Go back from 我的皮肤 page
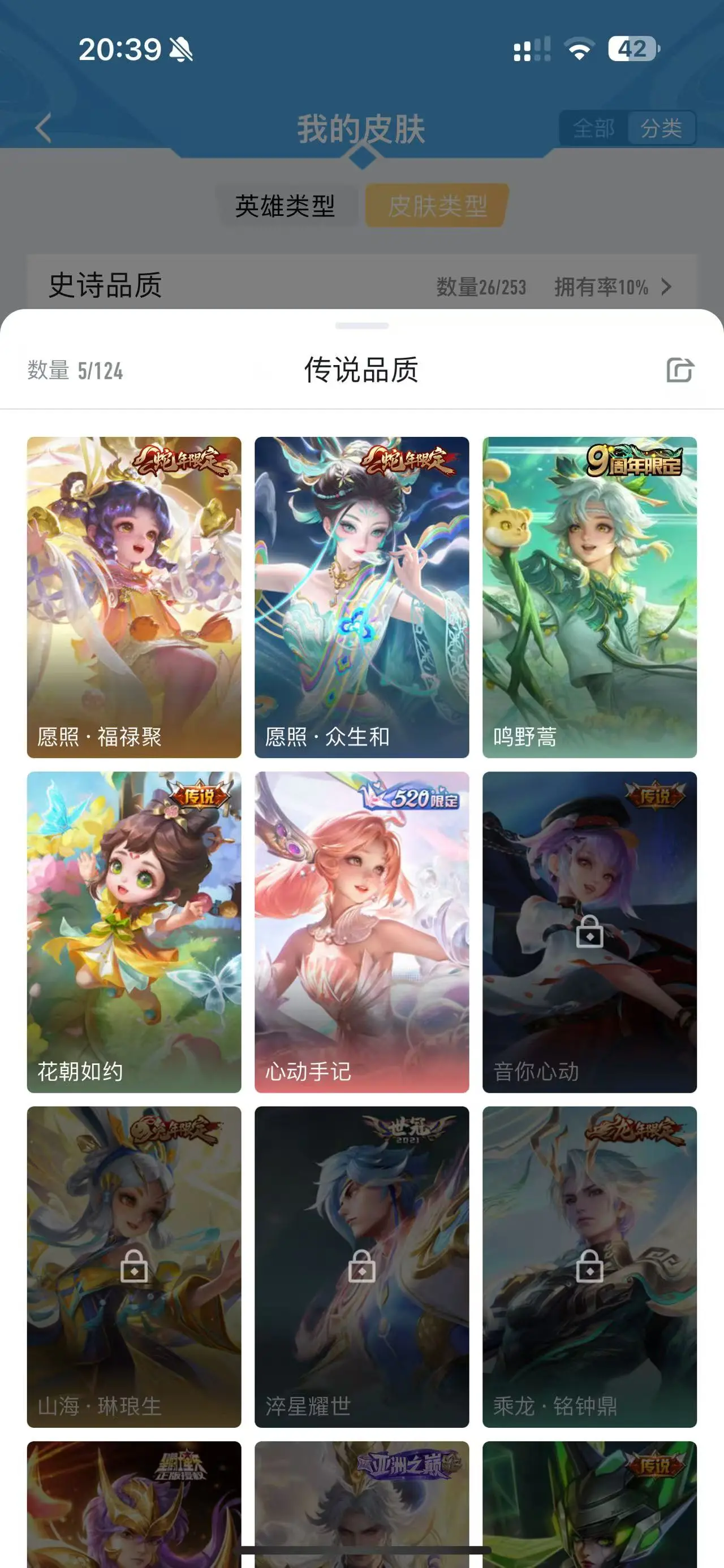The image size is (724, 1568). click(42, 128)
